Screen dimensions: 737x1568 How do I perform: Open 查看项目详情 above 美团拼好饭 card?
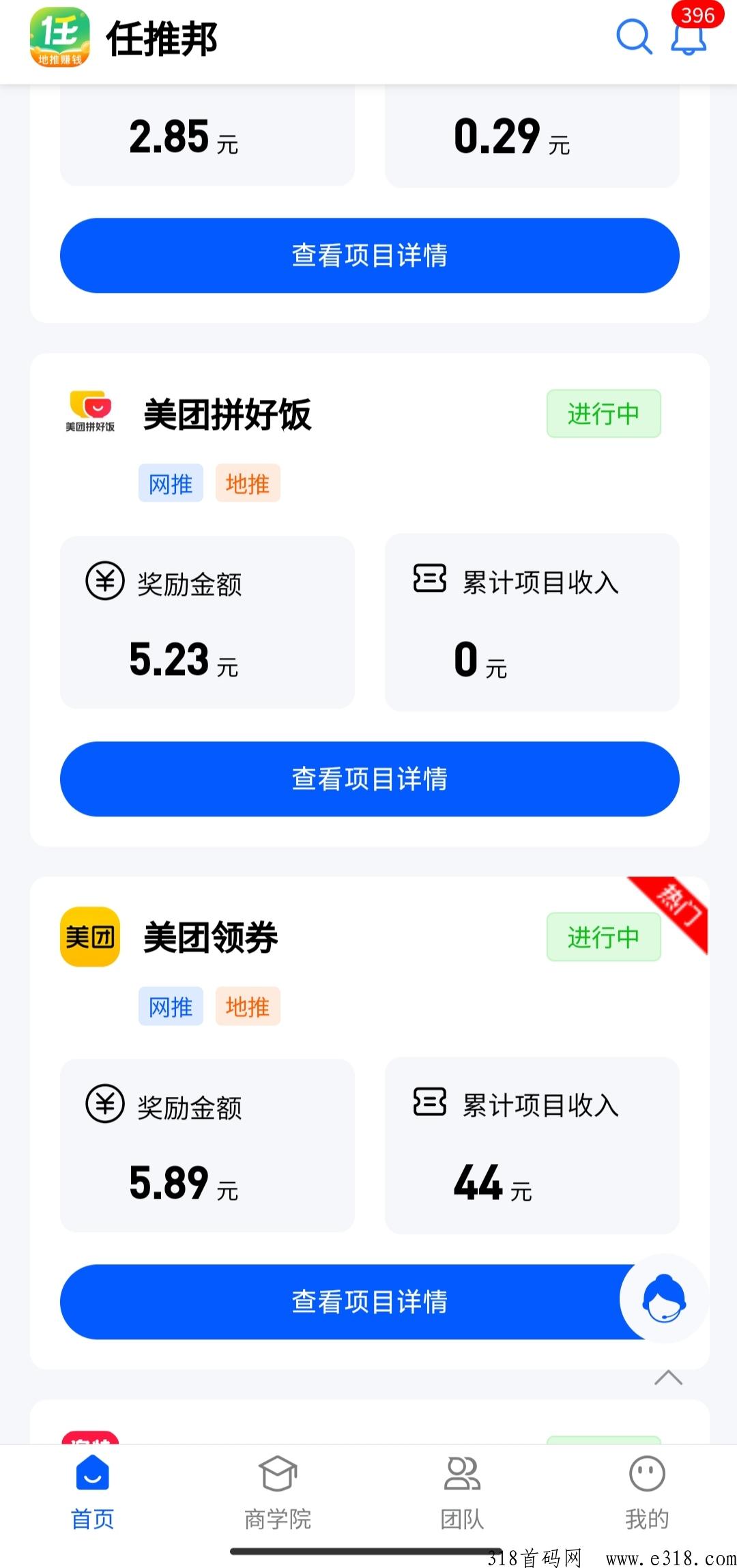[x=369, y=255]
